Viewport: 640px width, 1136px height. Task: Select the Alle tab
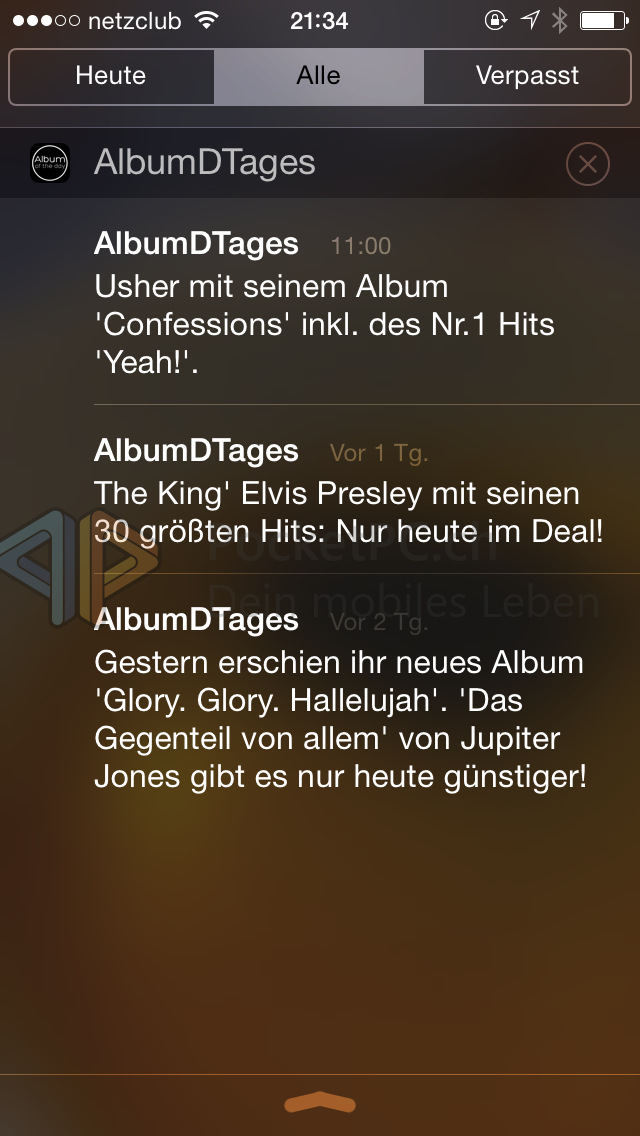pyautogui.click(x=318, y=76)
